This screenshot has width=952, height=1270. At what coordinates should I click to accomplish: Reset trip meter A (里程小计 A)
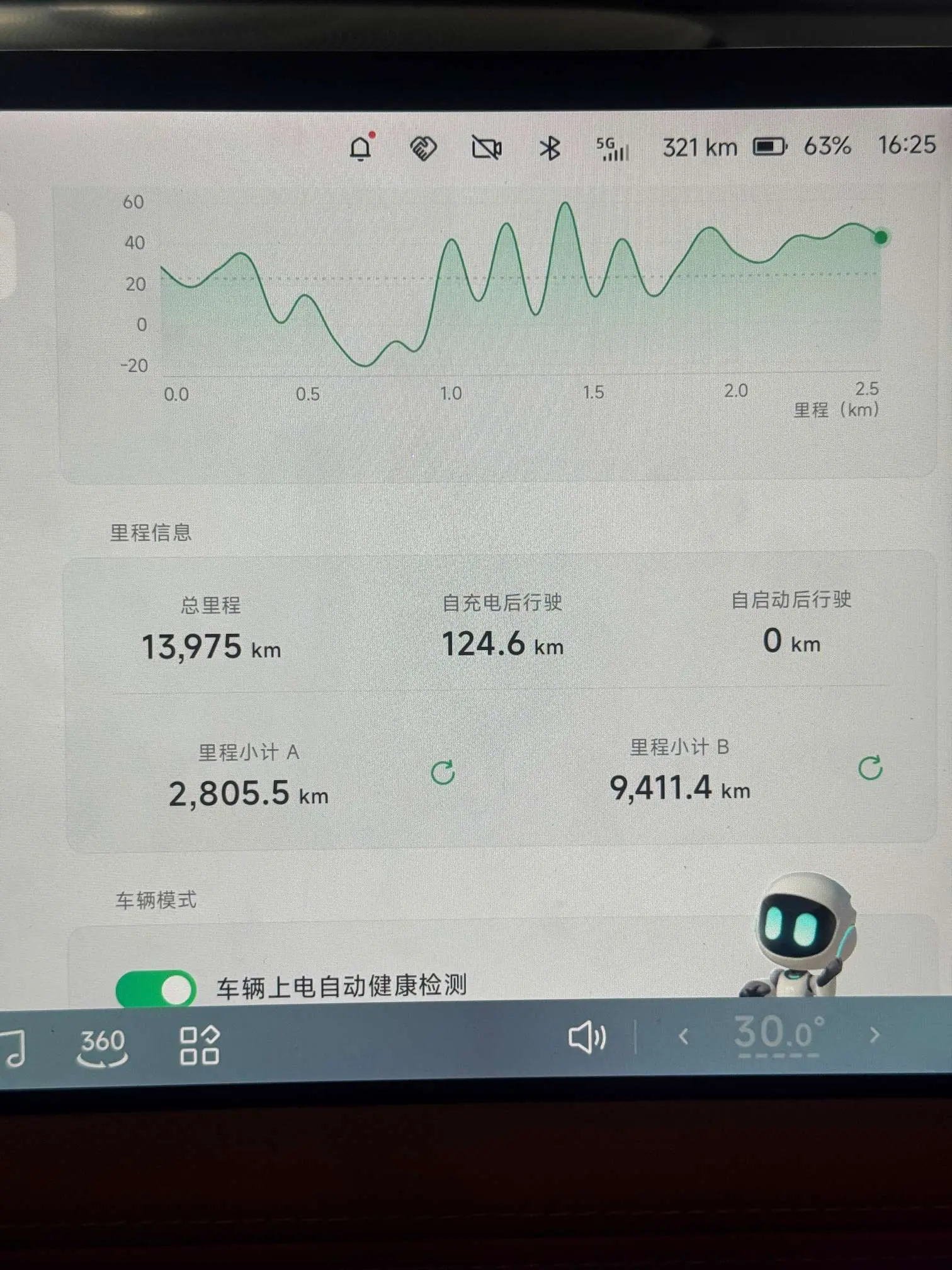pyautogui.click(x=443, y=772)
